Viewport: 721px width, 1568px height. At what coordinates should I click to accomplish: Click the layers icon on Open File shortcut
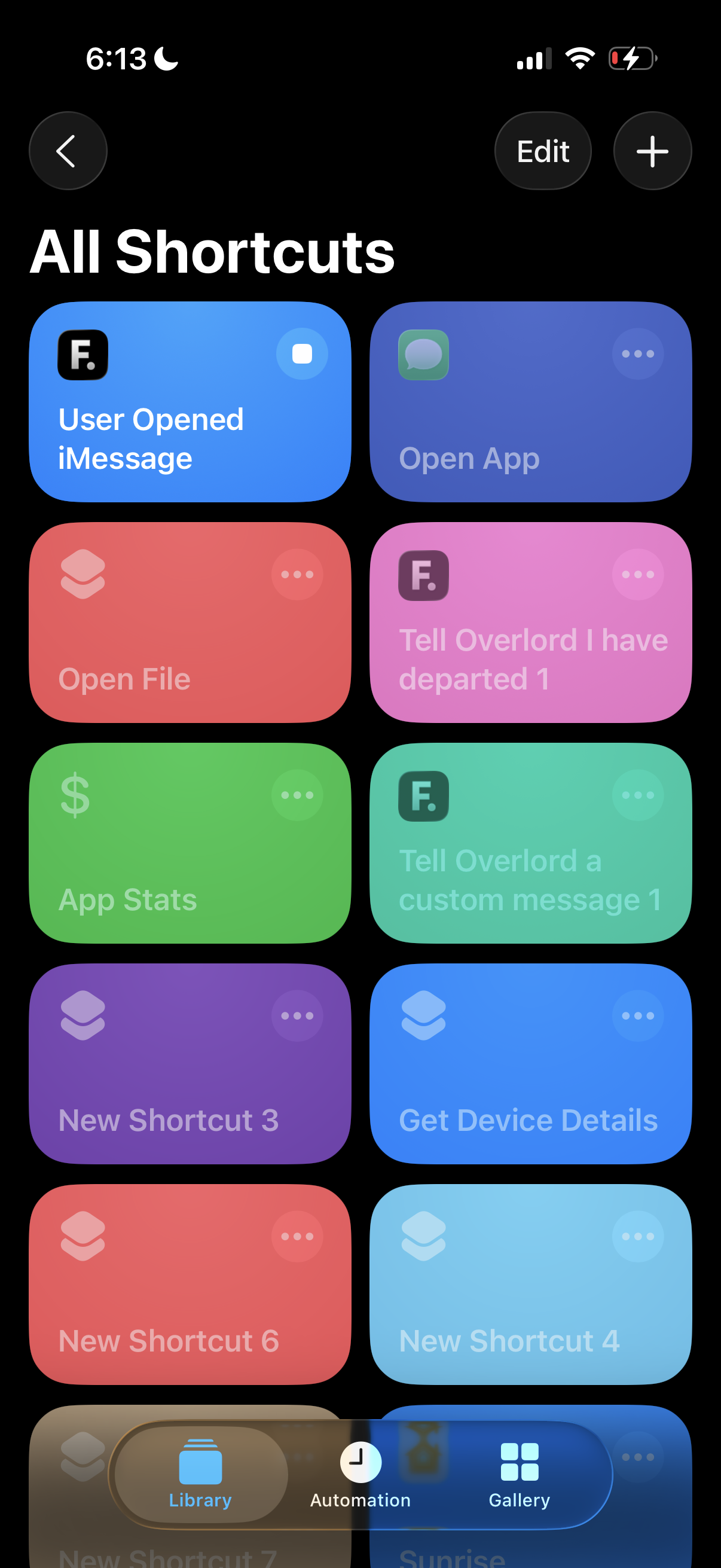click(82, 575)
